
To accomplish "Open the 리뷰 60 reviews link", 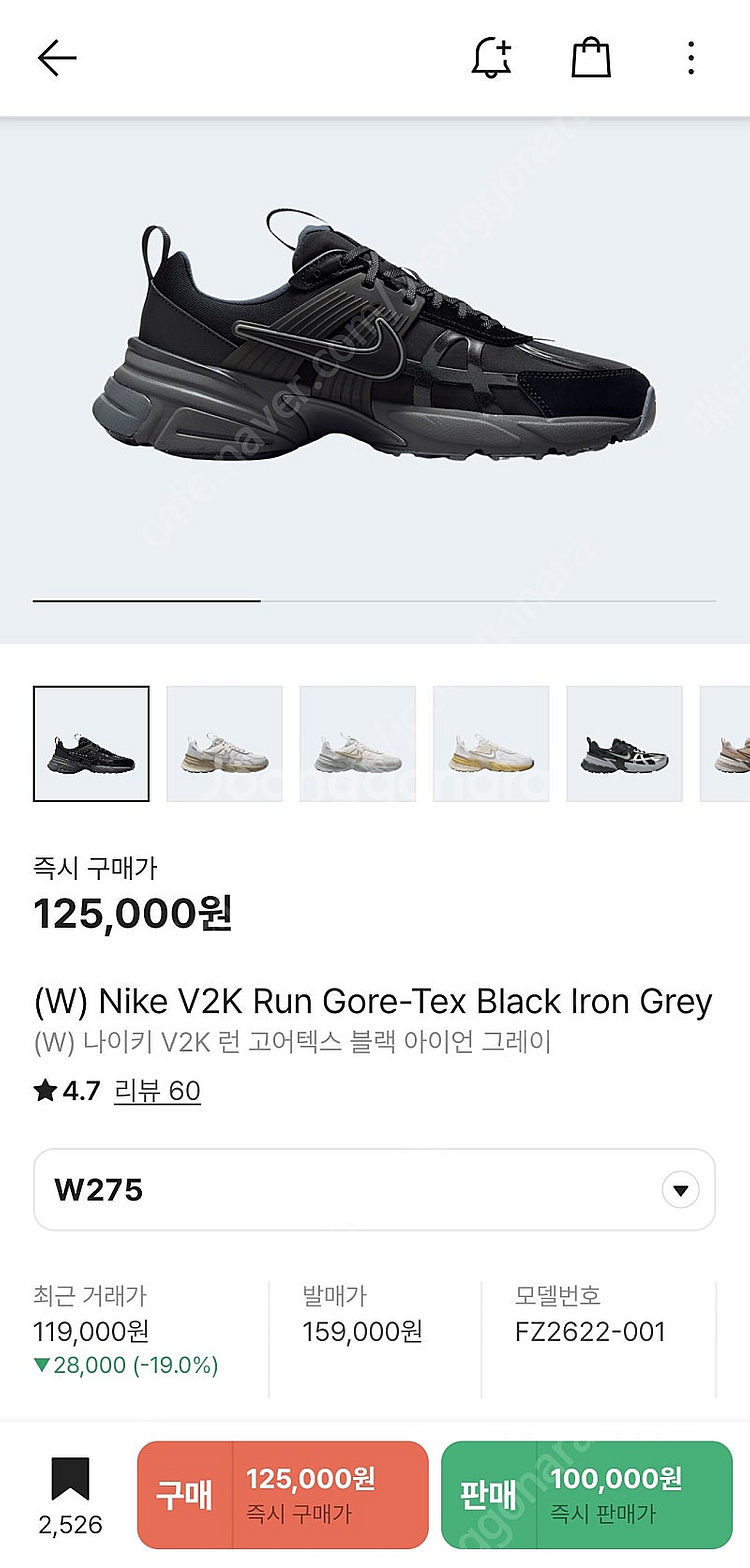I will pyautogui.click(x=157, y=1090).
